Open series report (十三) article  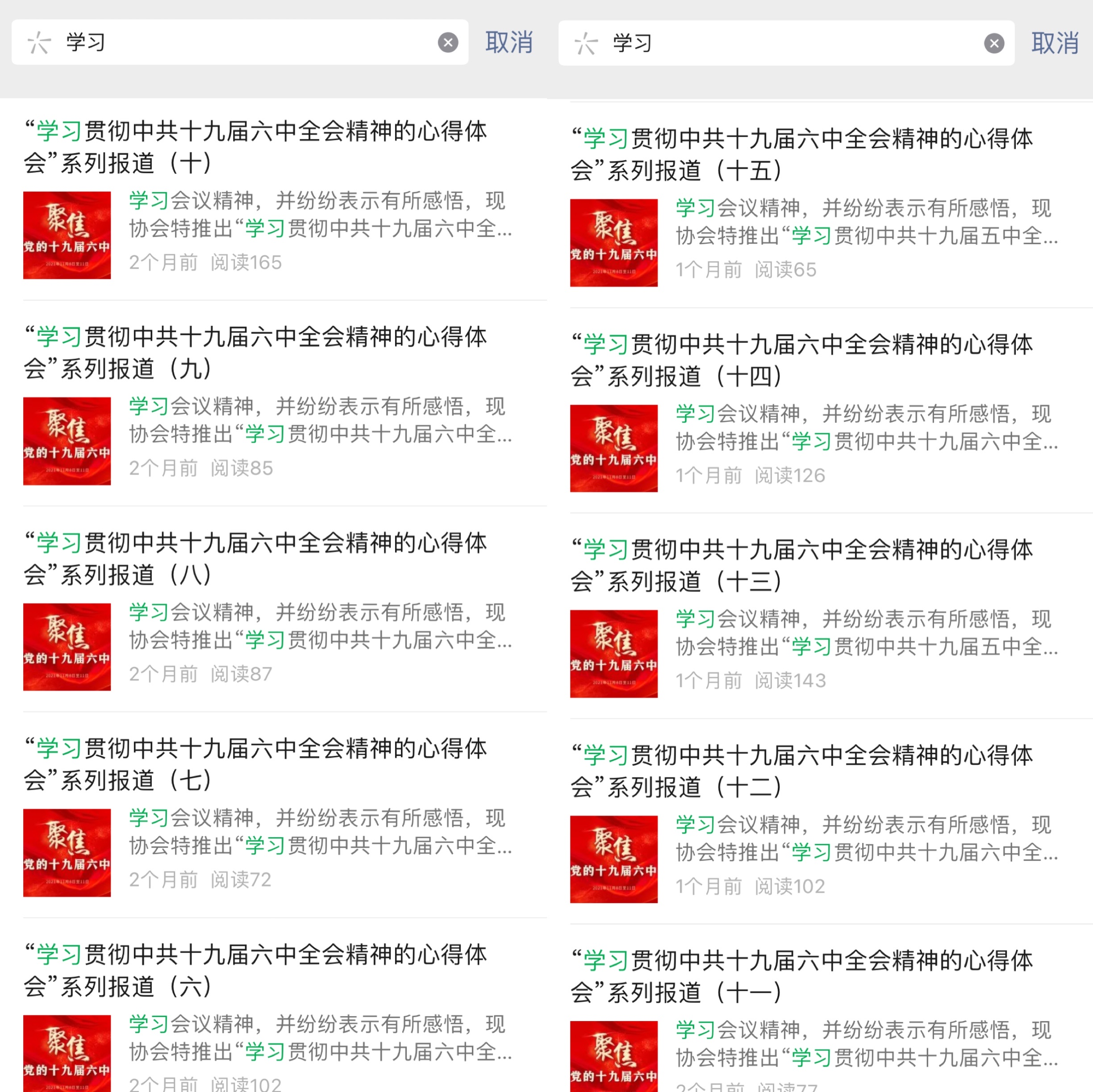tap(801, 566)
